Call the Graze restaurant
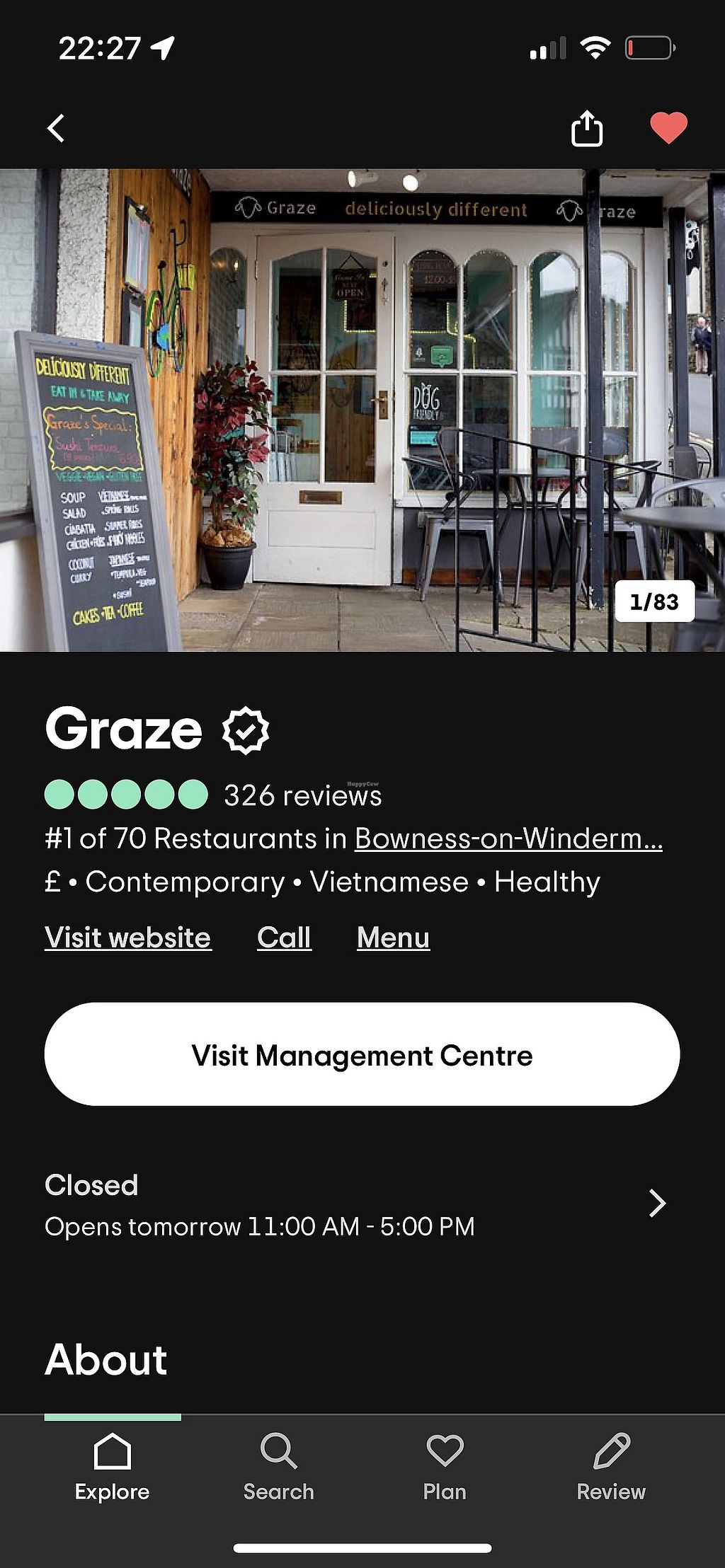Viewport: 725px width, 1568px height. point(284,938)
